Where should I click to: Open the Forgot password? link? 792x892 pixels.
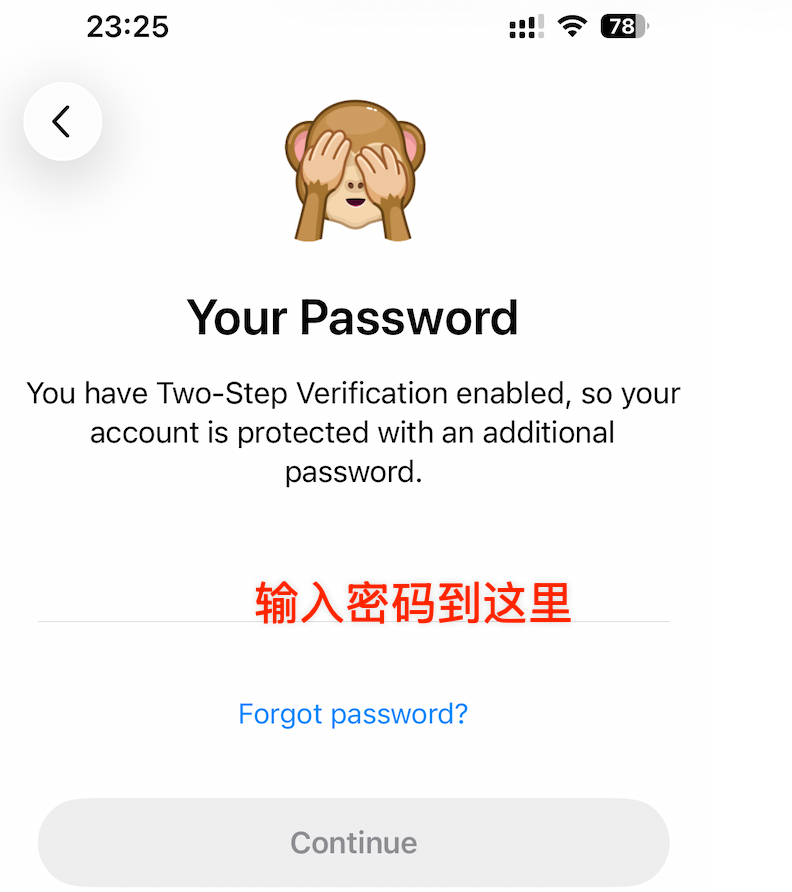[353, 714]
